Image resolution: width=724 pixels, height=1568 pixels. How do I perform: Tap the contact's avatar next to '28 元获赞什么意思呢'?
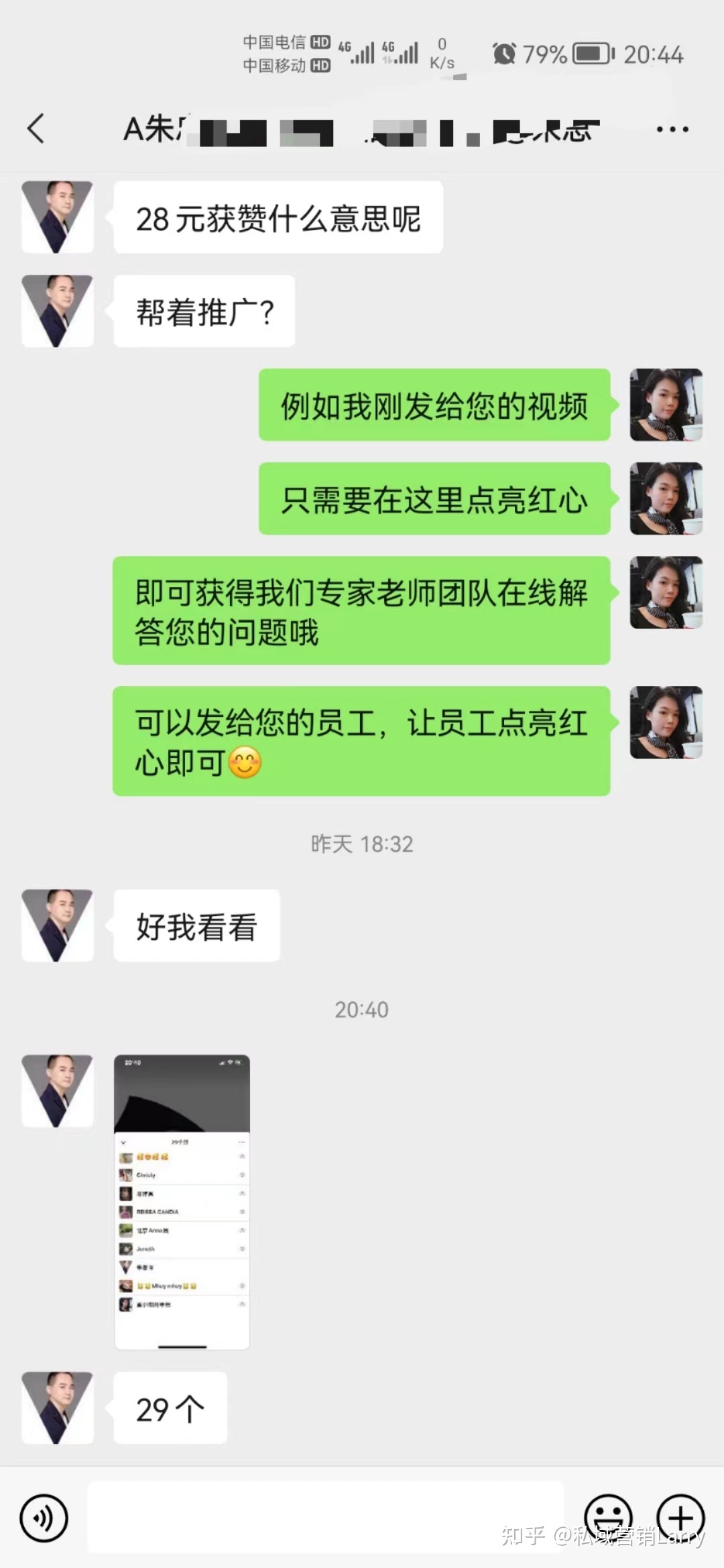pyautogui.click(x=57, y=216)
